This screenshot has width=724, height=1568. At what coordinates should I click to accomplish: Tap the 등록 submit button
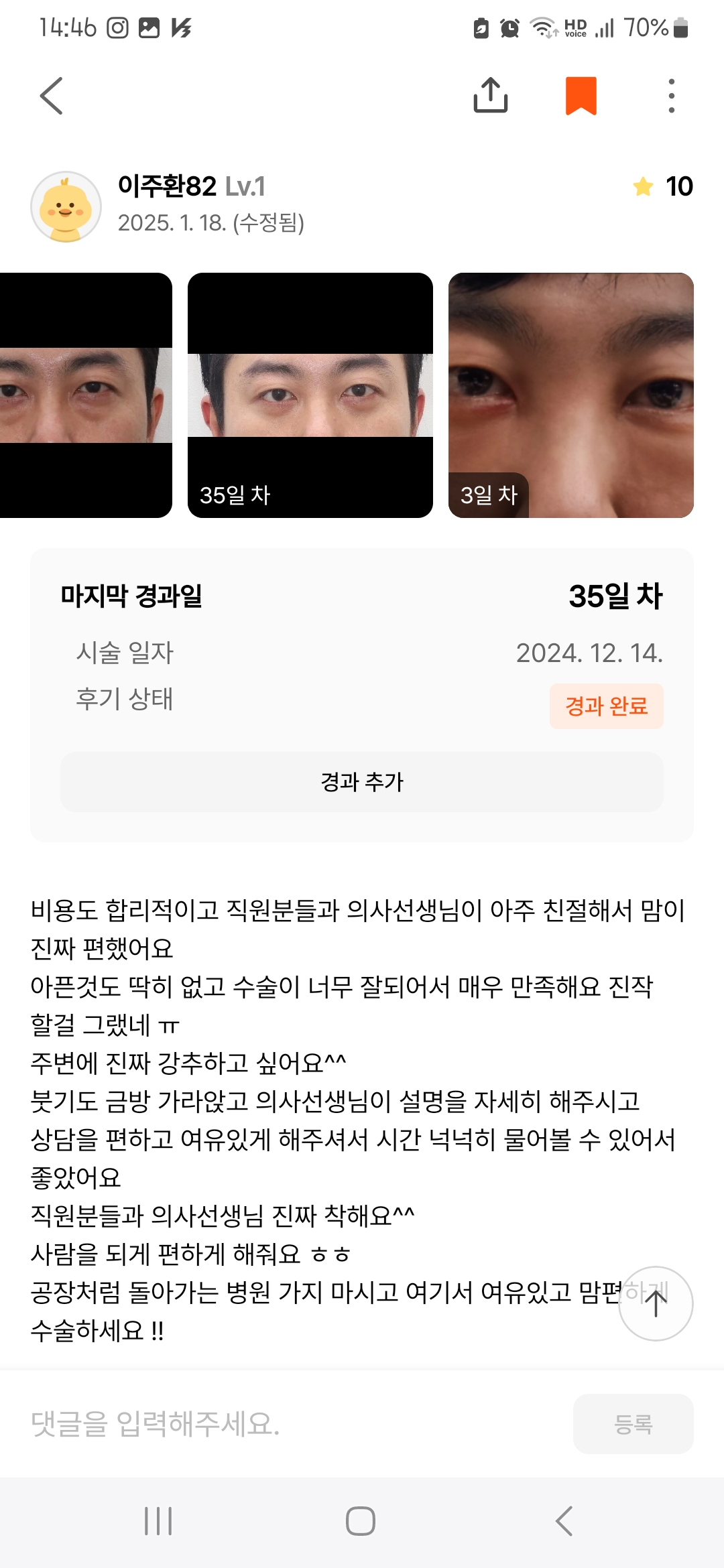click(633, 1424)
